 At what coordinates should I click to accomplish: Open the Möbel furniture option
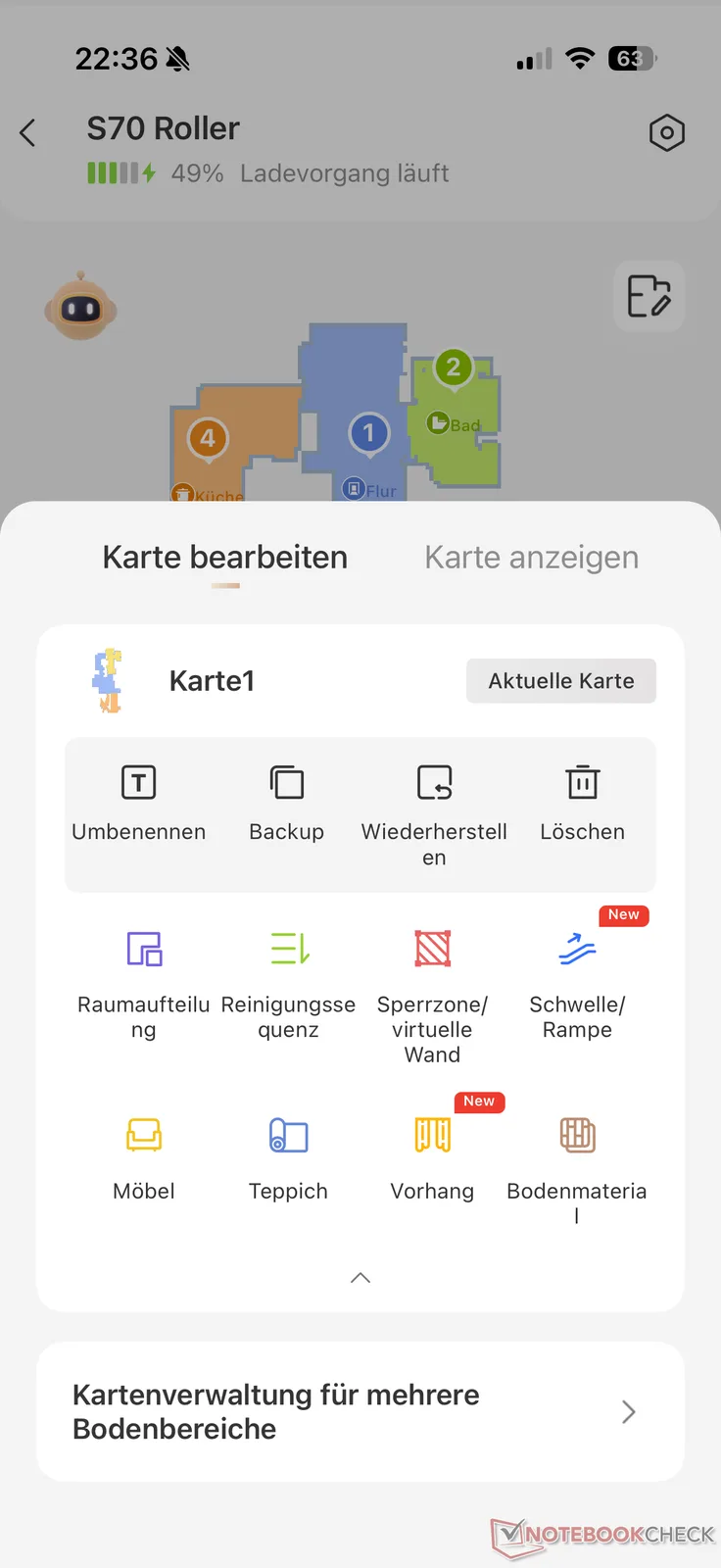144,1156
